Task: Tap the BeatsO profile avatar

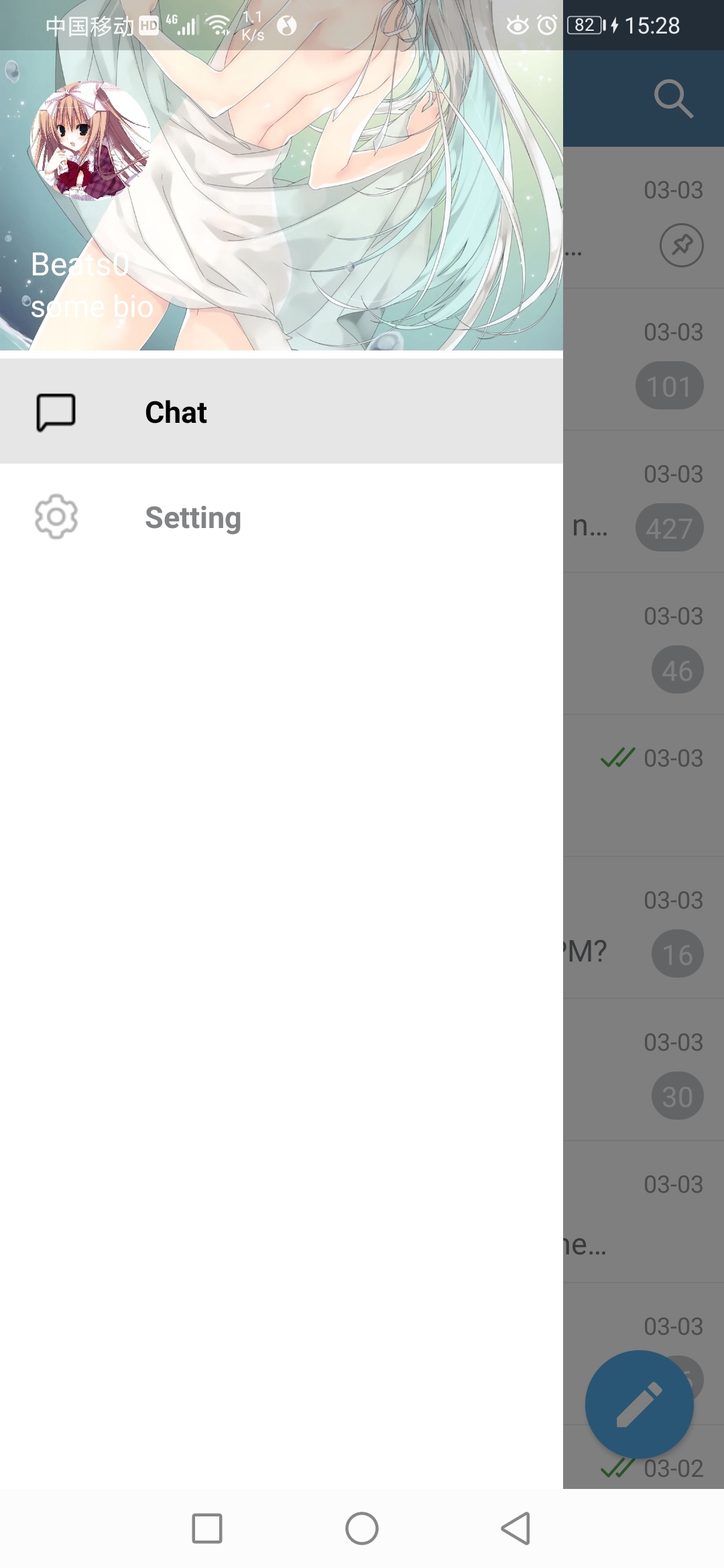Action: pos(90,141)
